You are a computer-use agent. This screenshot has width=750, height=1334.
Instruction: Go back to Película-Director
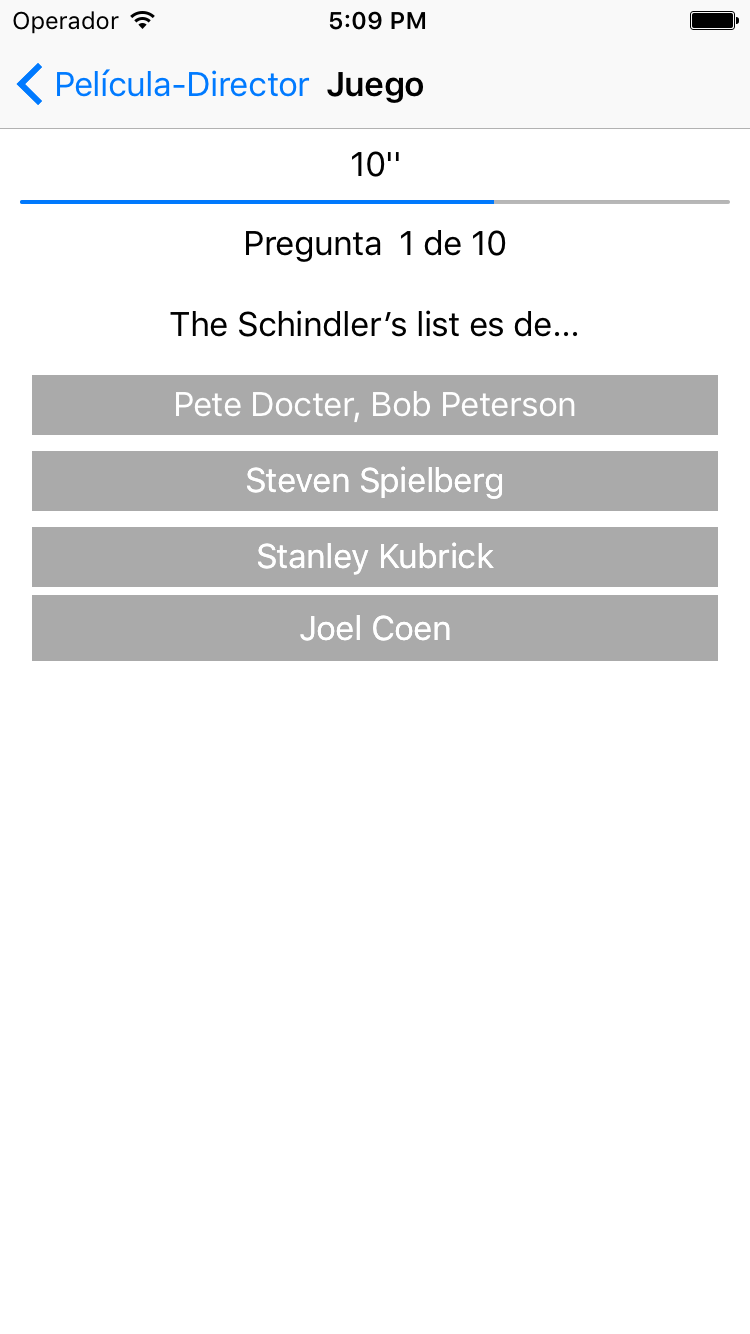pos(163,85)
